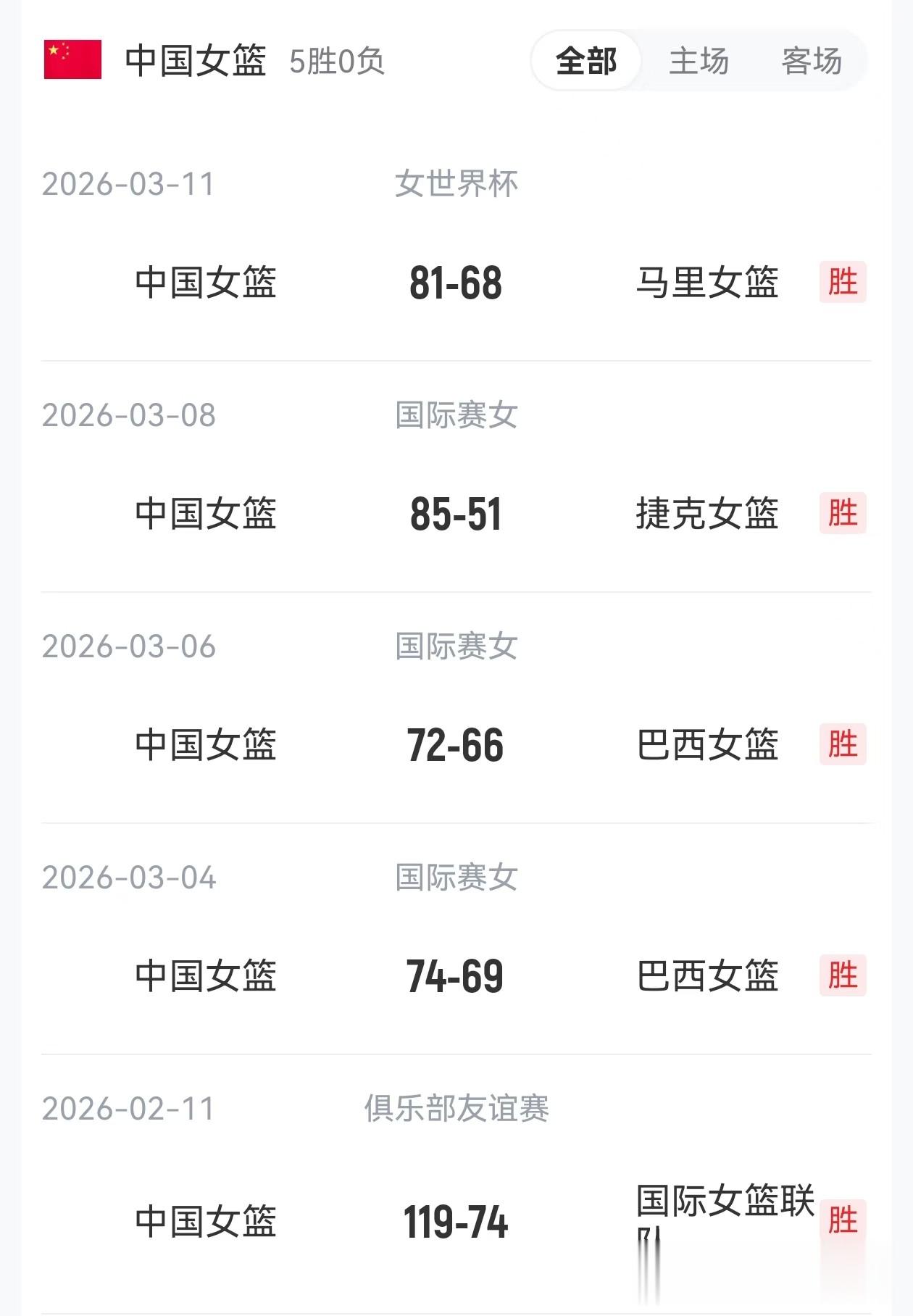Open the 119-74 俱乐部友谊赛 match
This screenshot has width=913, height=1316.
coord(455,1222)
